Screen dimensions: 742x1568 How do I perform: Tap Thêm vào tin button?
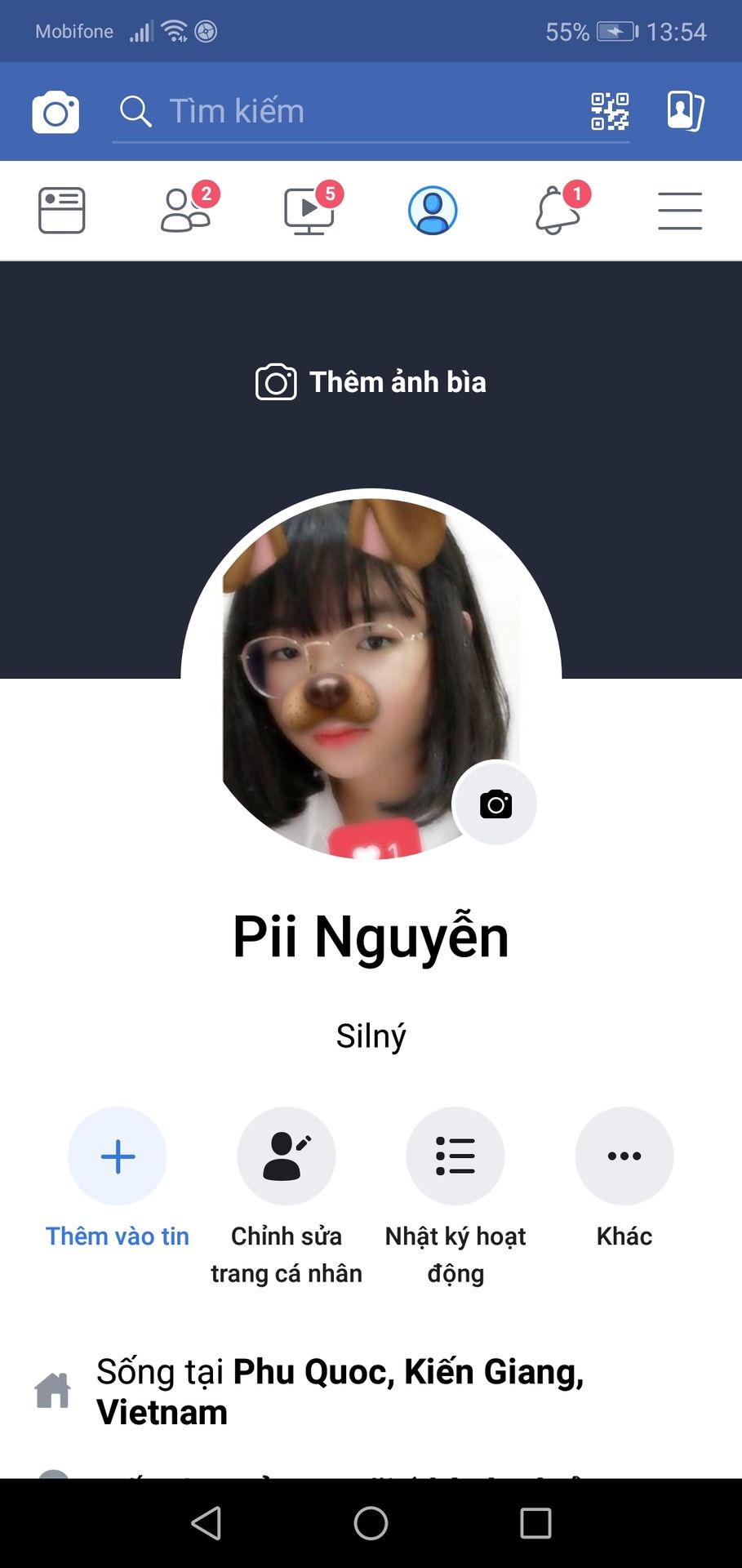coord(118,1156)
